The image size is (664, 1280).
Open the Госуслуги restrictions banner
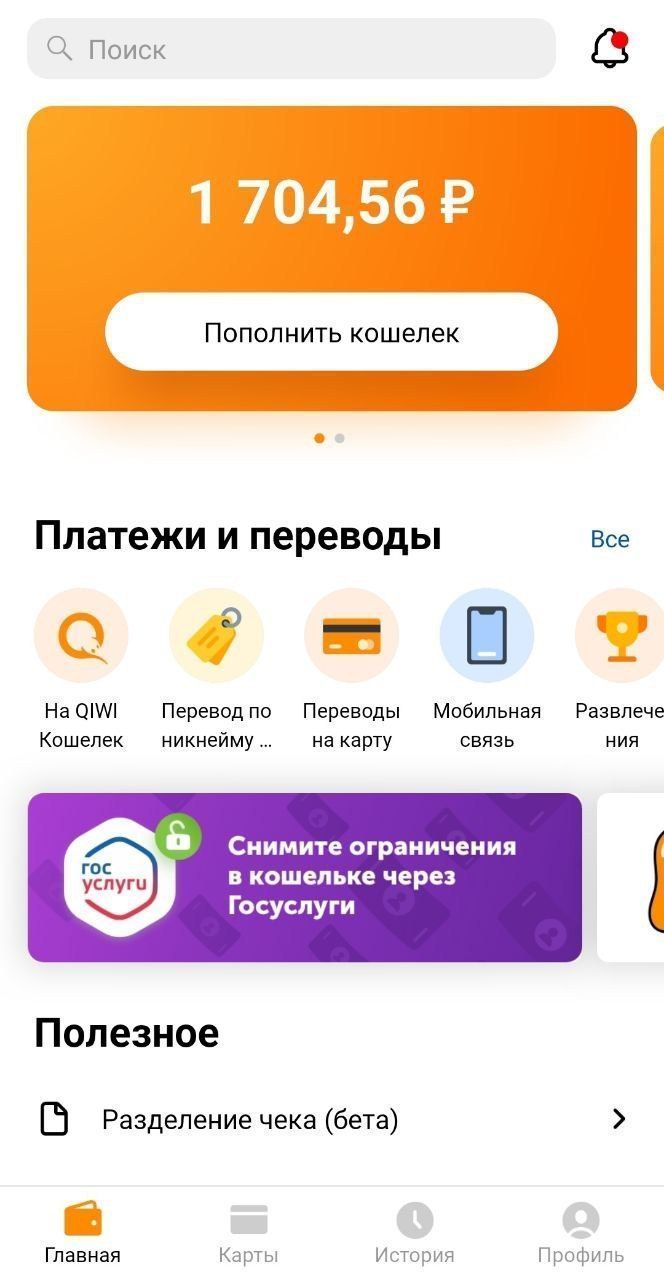(304, 877)
